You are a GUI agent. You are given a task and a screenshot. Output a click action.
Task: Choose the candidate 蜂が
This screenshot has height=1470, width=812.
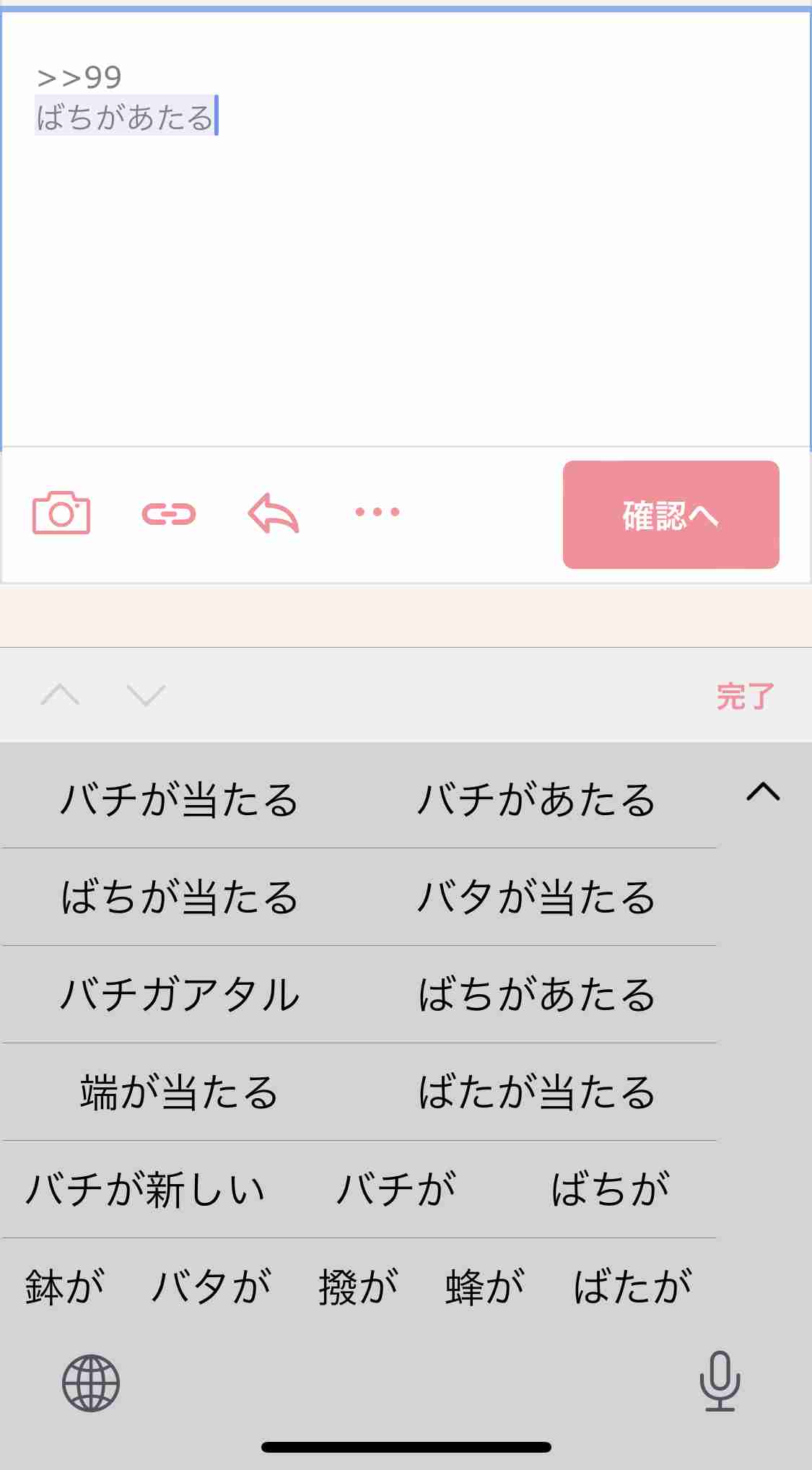[x=484, y=1287]
